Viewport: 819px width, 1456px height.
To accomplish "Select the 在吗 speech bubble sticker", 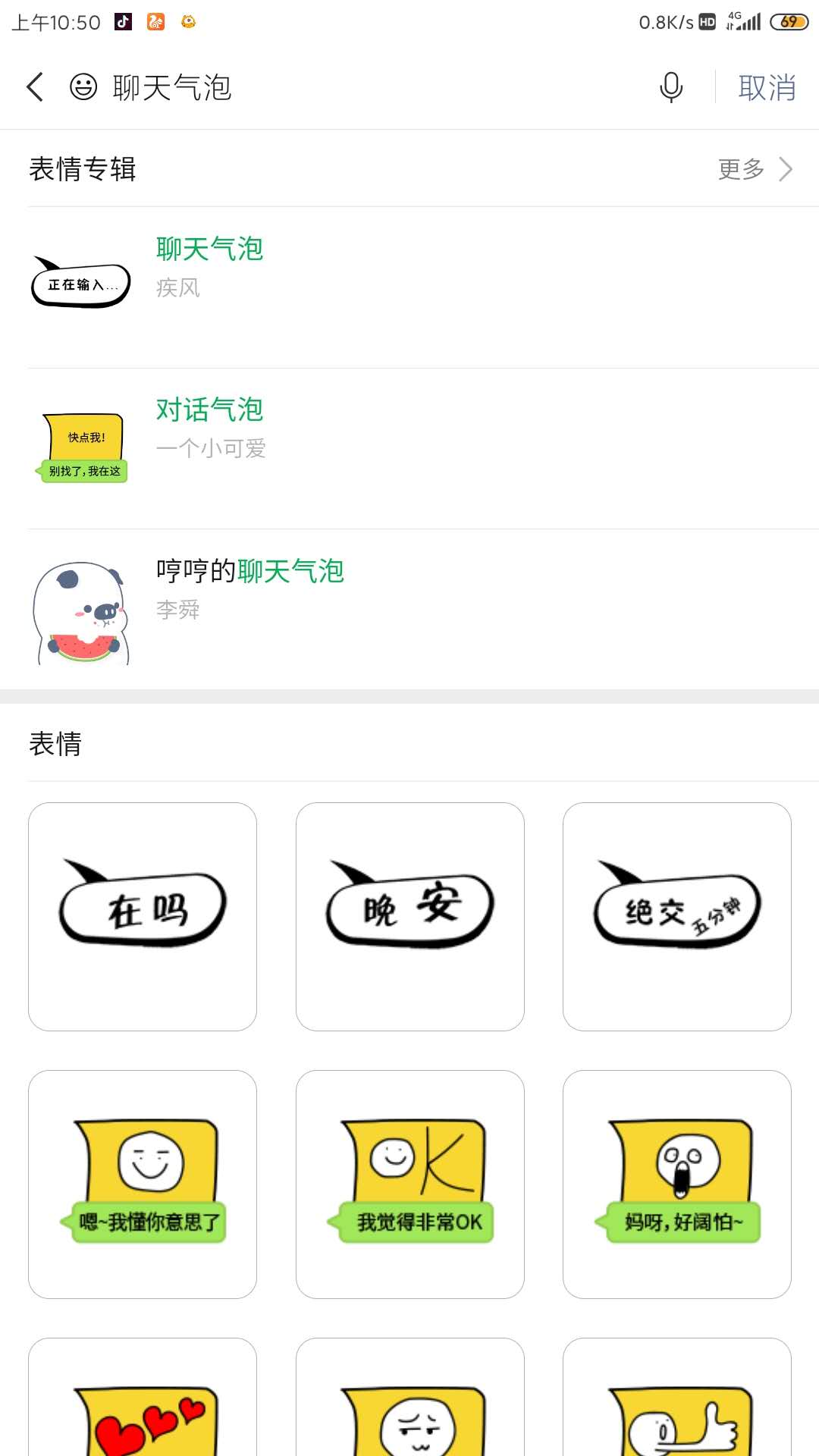I will [143, 916].
